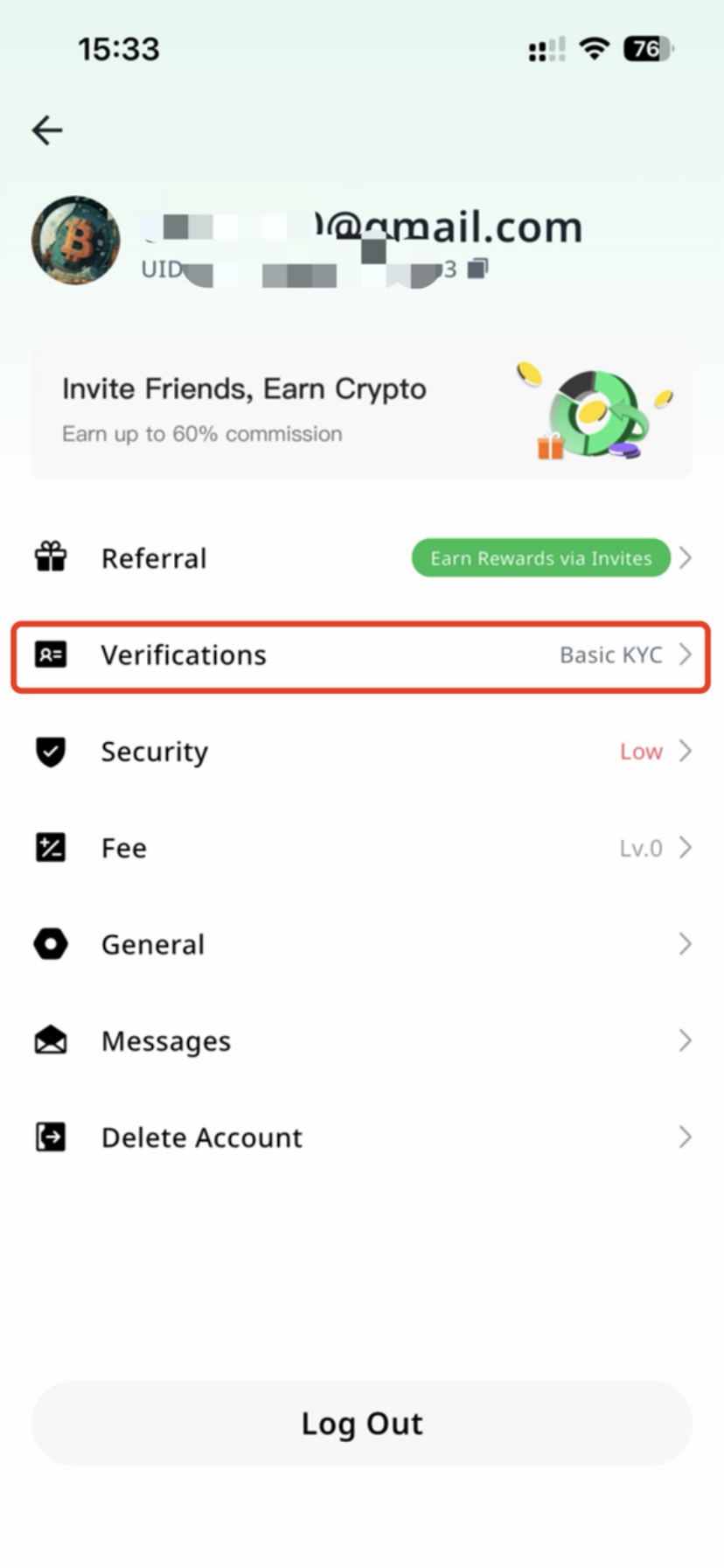Open Security settings

click(362, 752)
